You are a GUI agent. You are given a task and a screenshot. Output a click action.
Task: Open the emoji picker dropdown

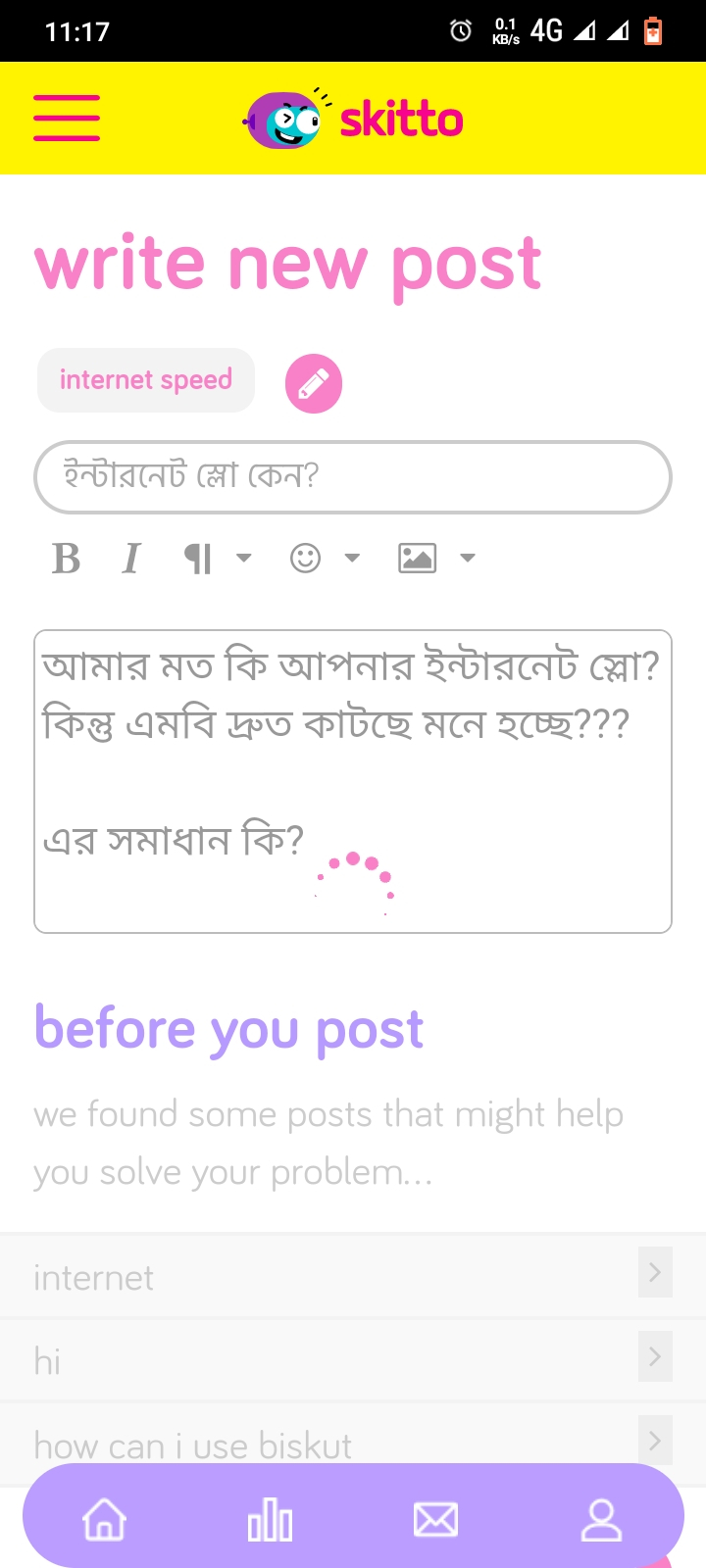point(325,559)
